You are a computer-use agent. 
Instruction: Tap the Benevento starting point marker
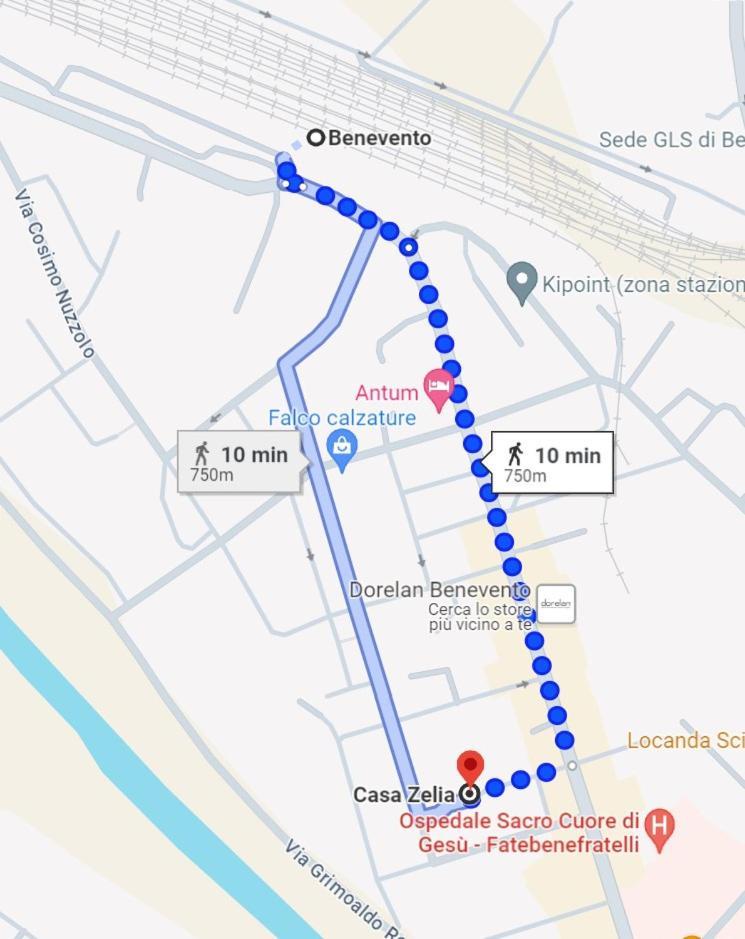click(x=316, y=138)
